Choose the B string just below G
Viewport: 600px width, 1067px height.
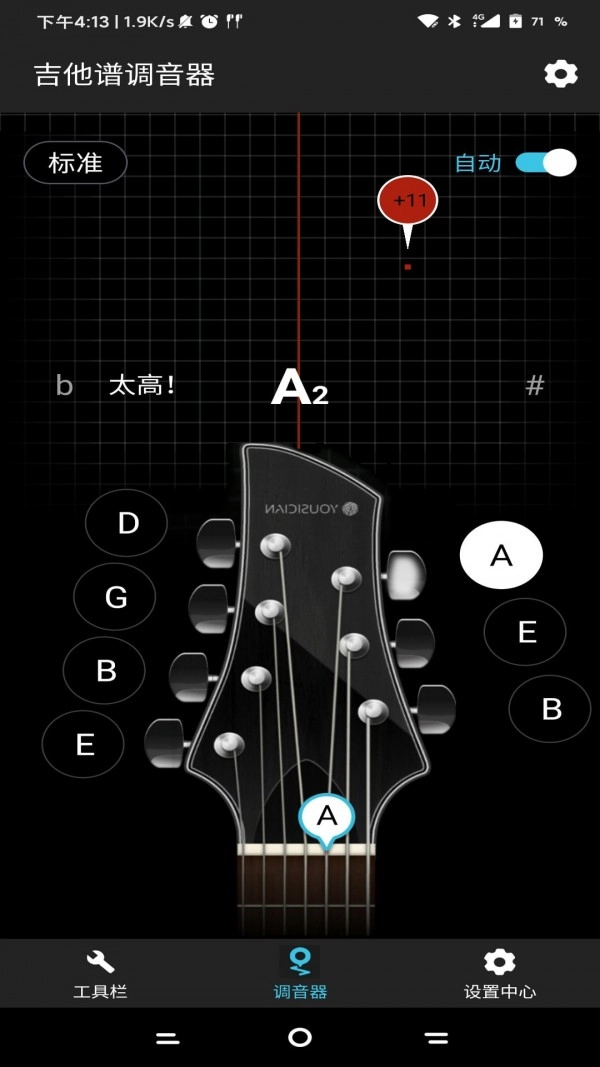click(x=105, y=671)
